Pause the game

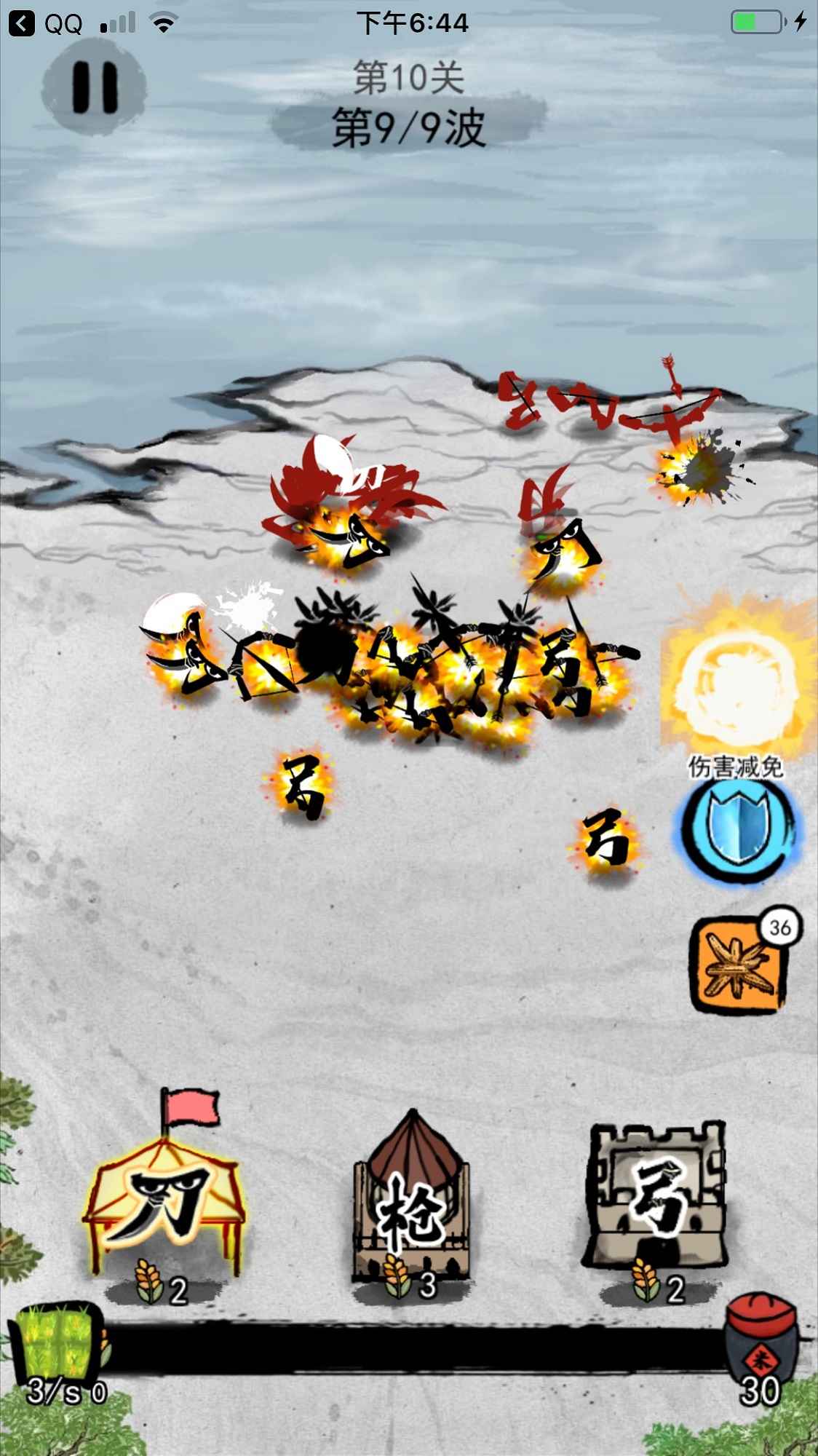(94, 88)
